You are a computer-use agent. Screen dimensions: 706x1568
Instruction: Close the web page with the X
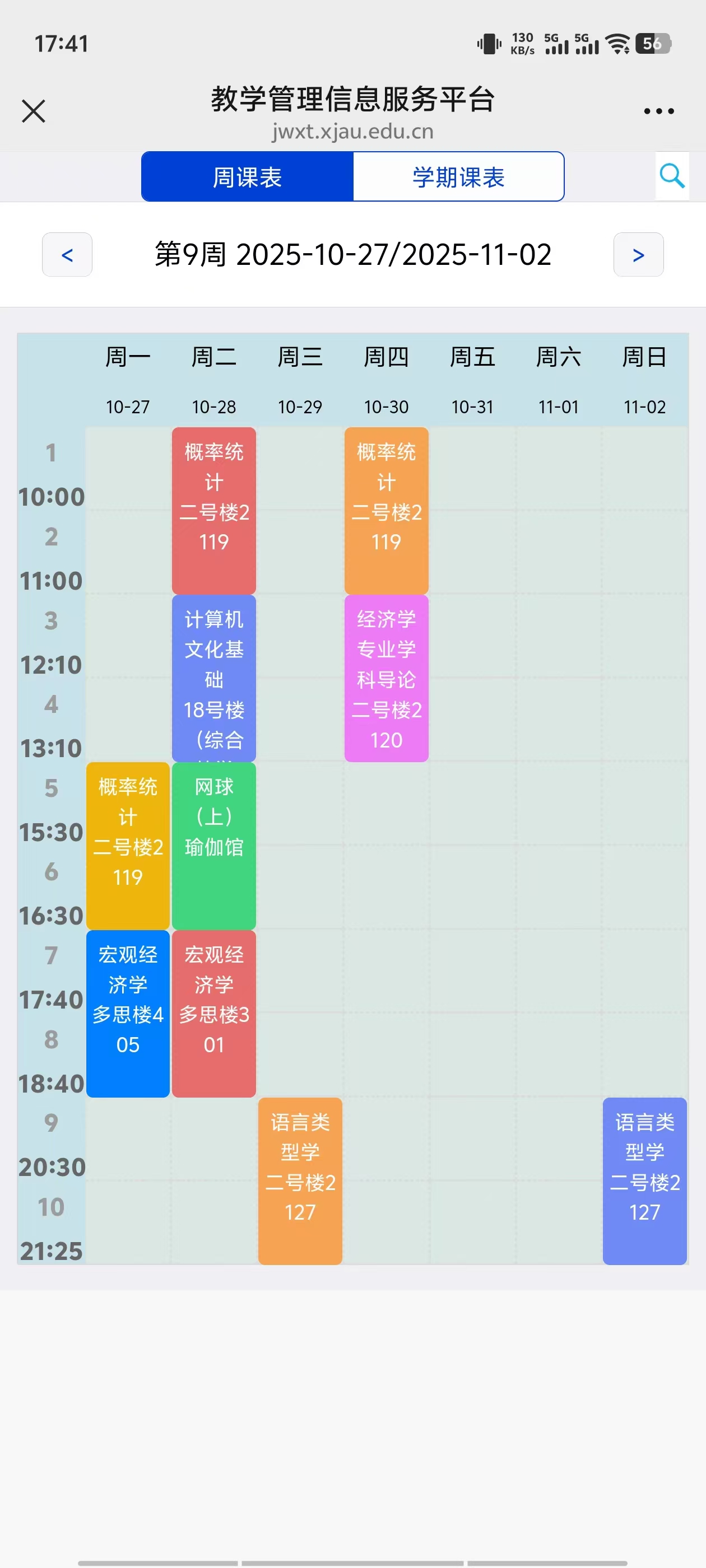pos(34,111)
